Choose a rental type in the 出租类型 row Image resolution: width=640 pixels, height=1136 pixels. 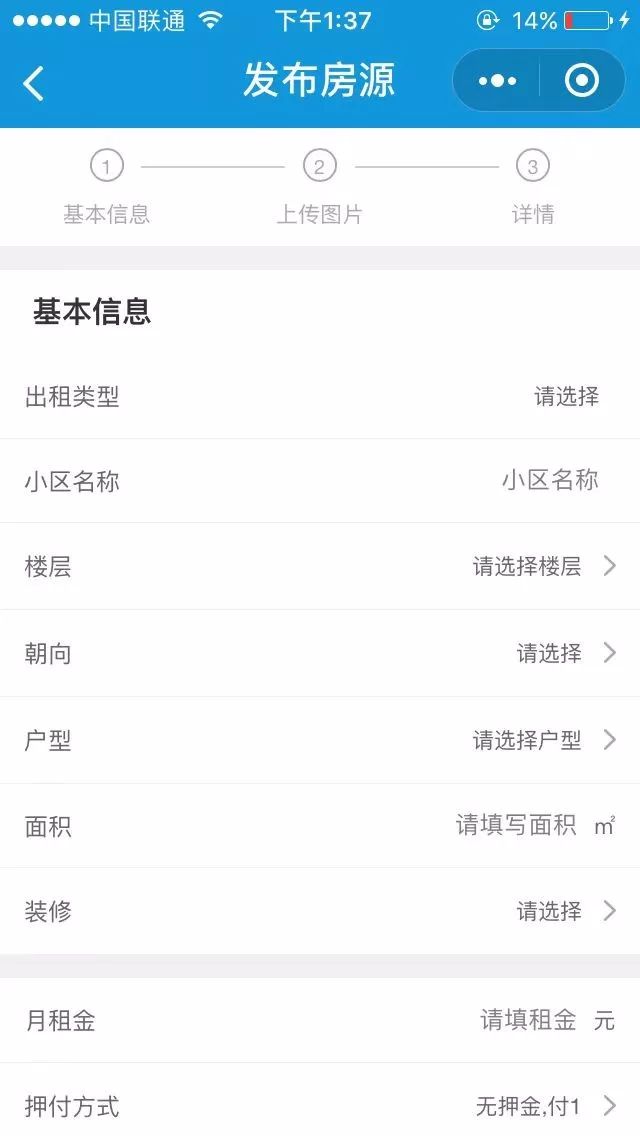(320, 396)
